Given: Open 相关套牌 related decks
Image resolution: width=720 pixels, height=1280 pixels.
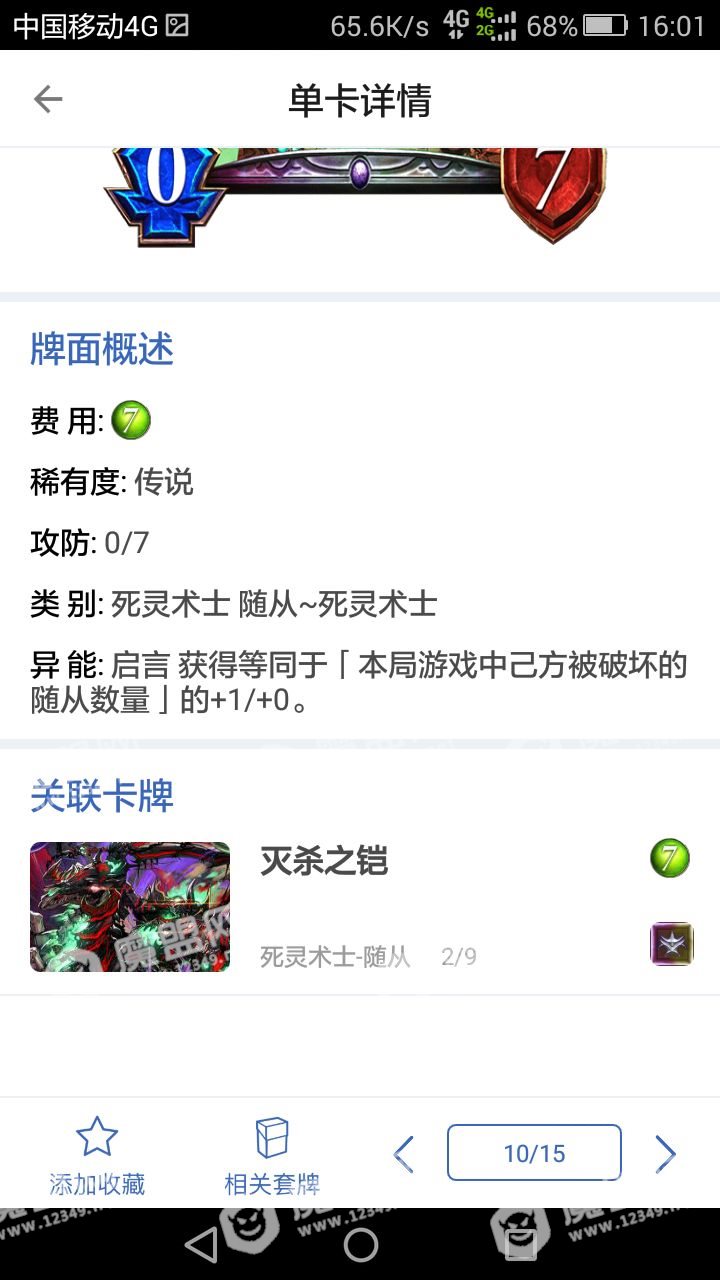Looking at the screenshot, I should point(272,1156).
